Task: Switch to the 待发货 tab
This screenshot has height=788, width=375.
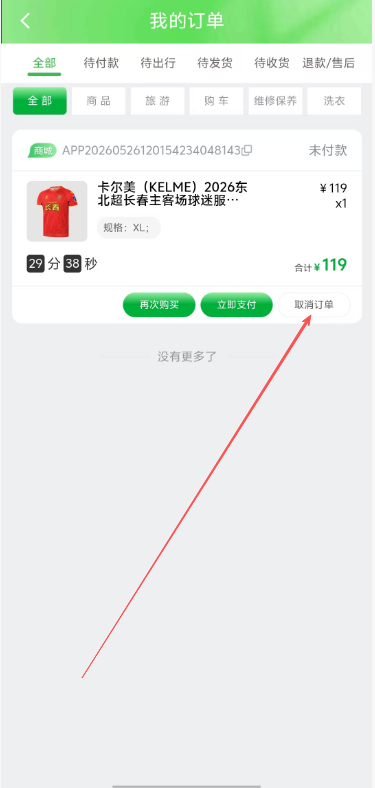Action: [215, 63]
